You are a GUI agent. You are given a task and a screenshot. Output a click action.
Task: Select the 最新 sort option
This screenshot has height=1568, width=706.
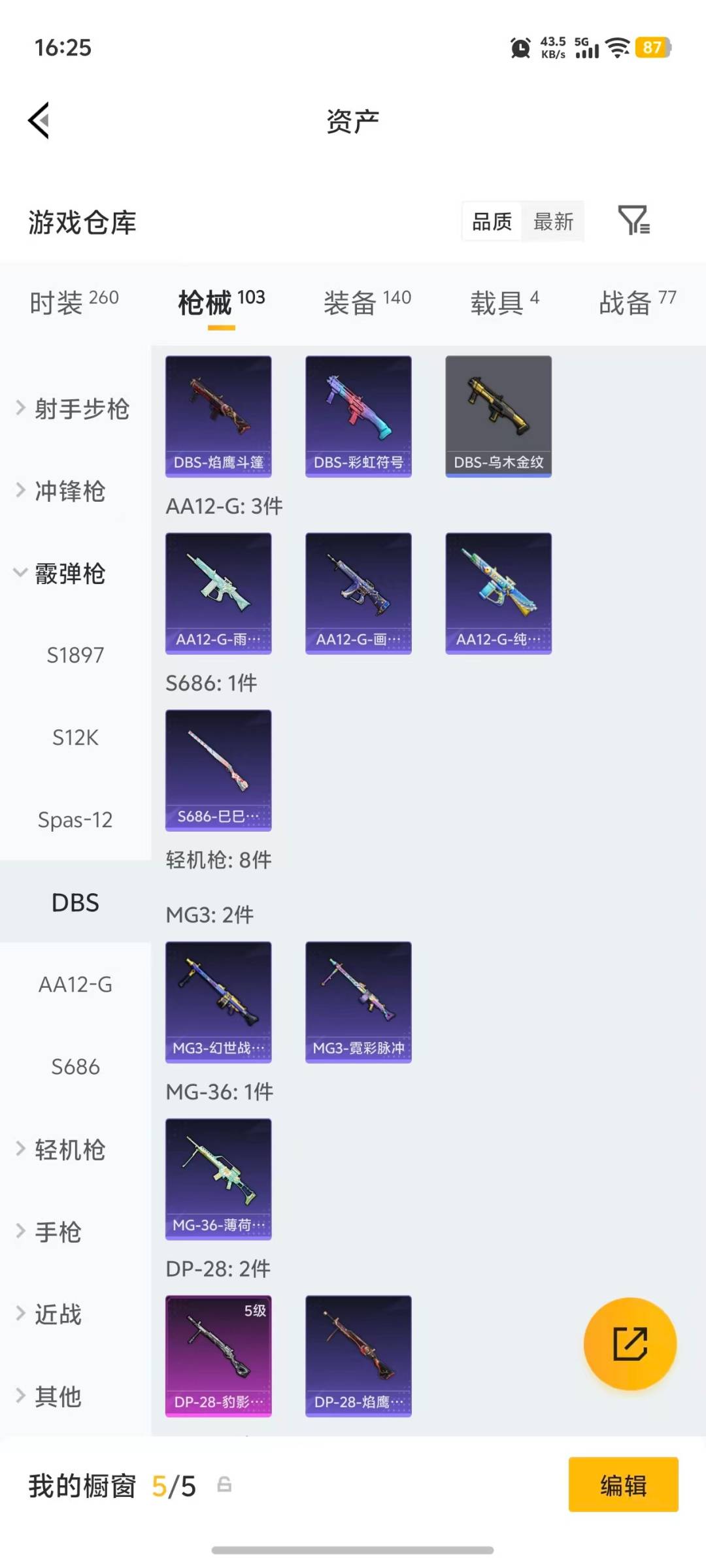tap(553, 222)
